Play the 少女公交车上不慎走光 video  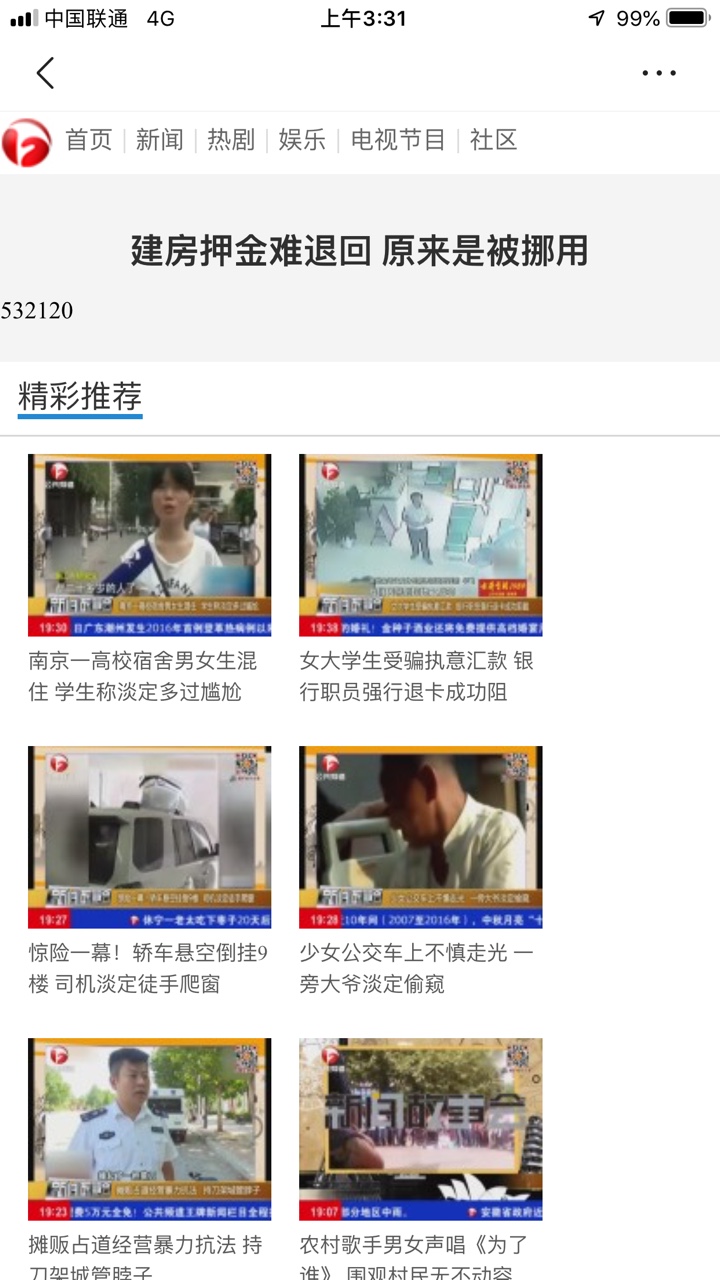pyautogui.click(x=420, y=837)
